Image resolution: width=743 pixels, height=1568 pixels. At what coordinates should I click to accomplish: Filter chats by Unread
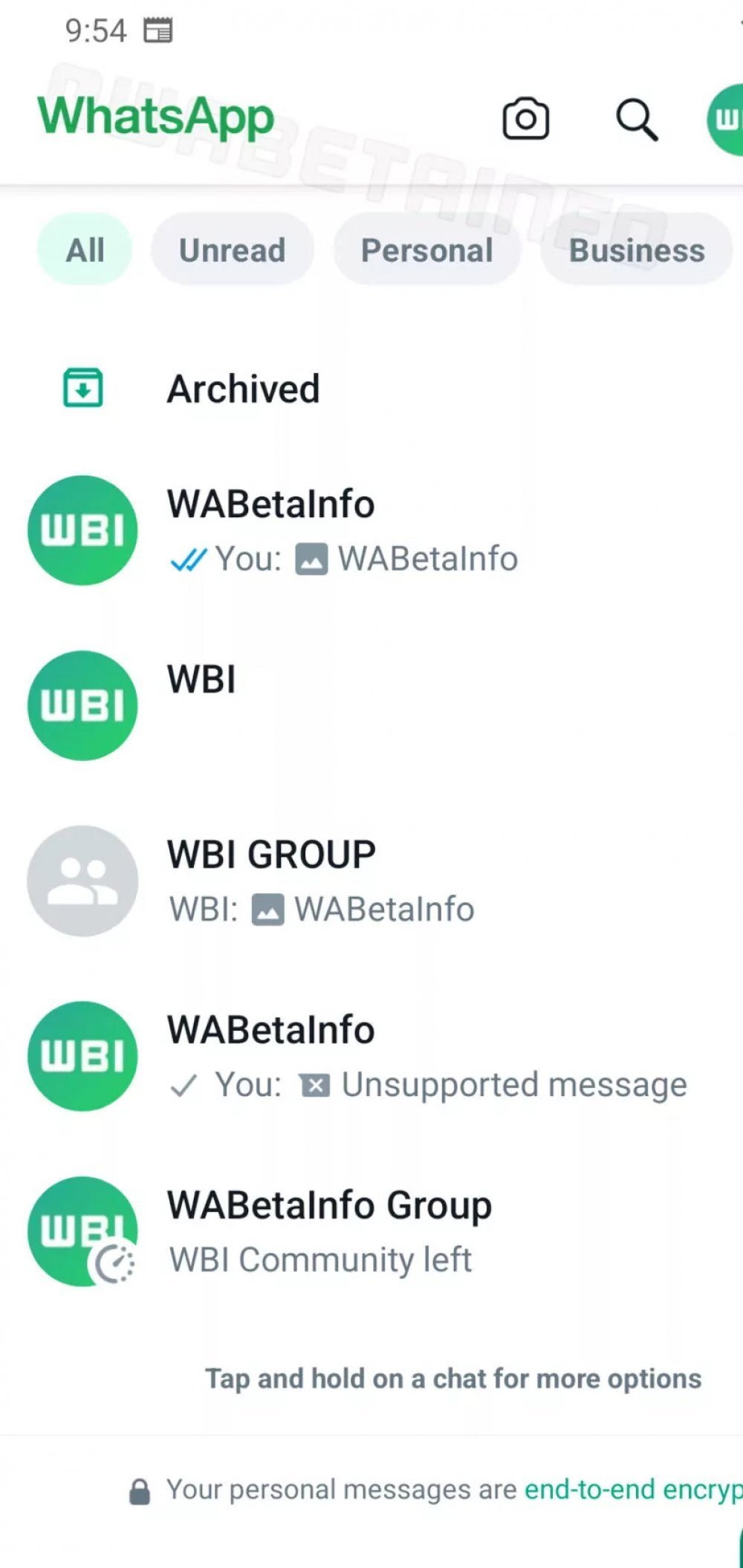[x=232, y=250]
